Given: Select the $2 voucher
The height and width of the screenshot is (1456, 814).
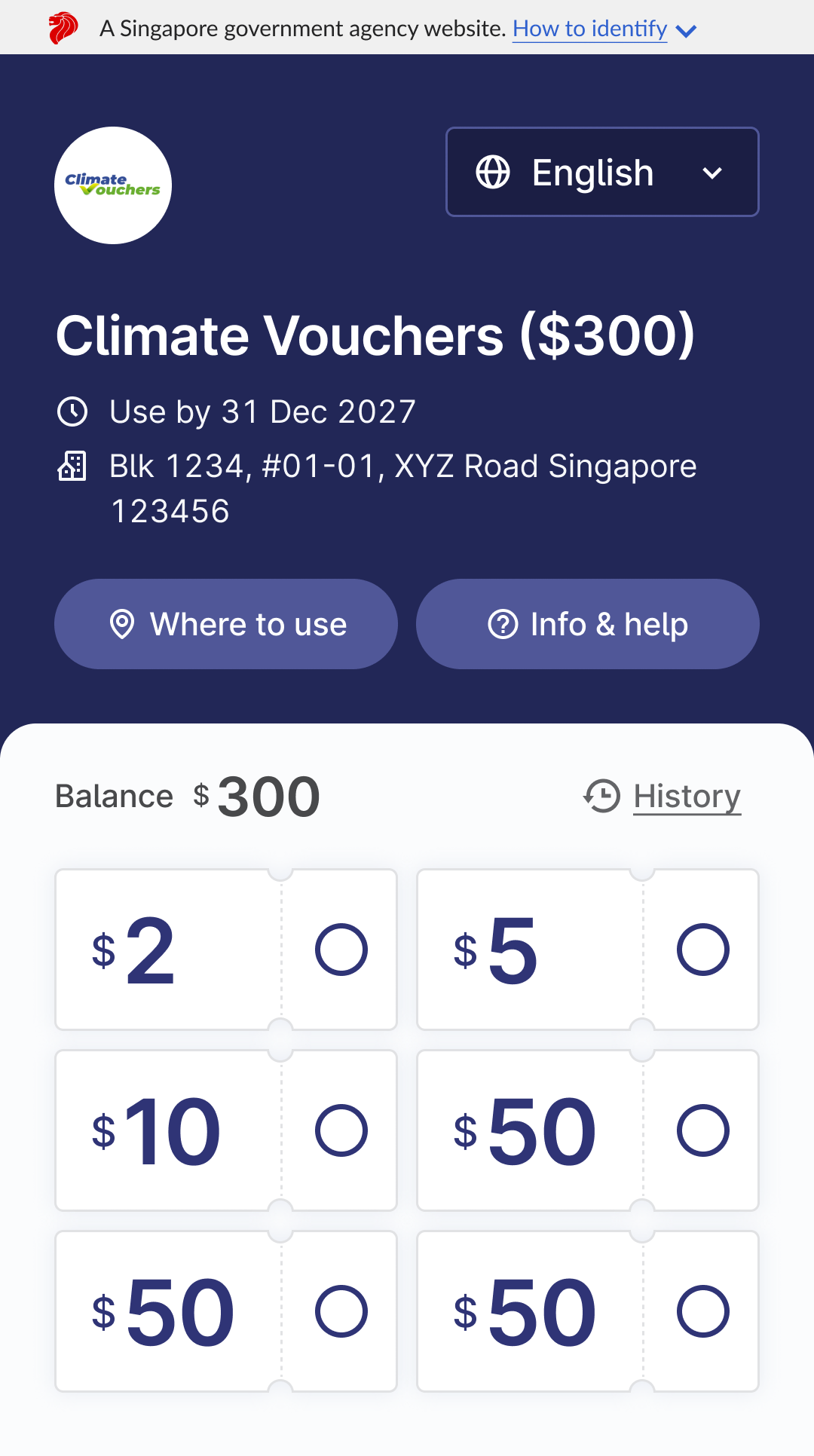Looking at the screenshot, I should coord(341,950).
